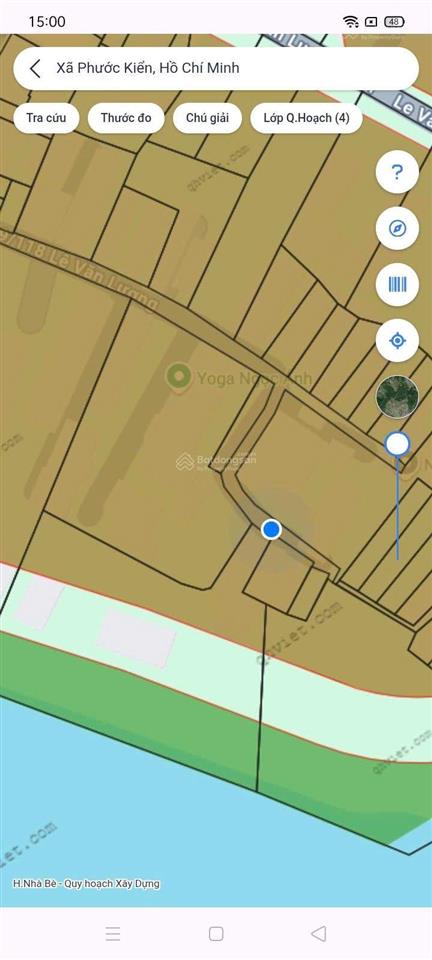This screenshot has width=432, height=960.
Task: Open Lớp Q.Hoạch (4) layers
Action: click(307, 118)
